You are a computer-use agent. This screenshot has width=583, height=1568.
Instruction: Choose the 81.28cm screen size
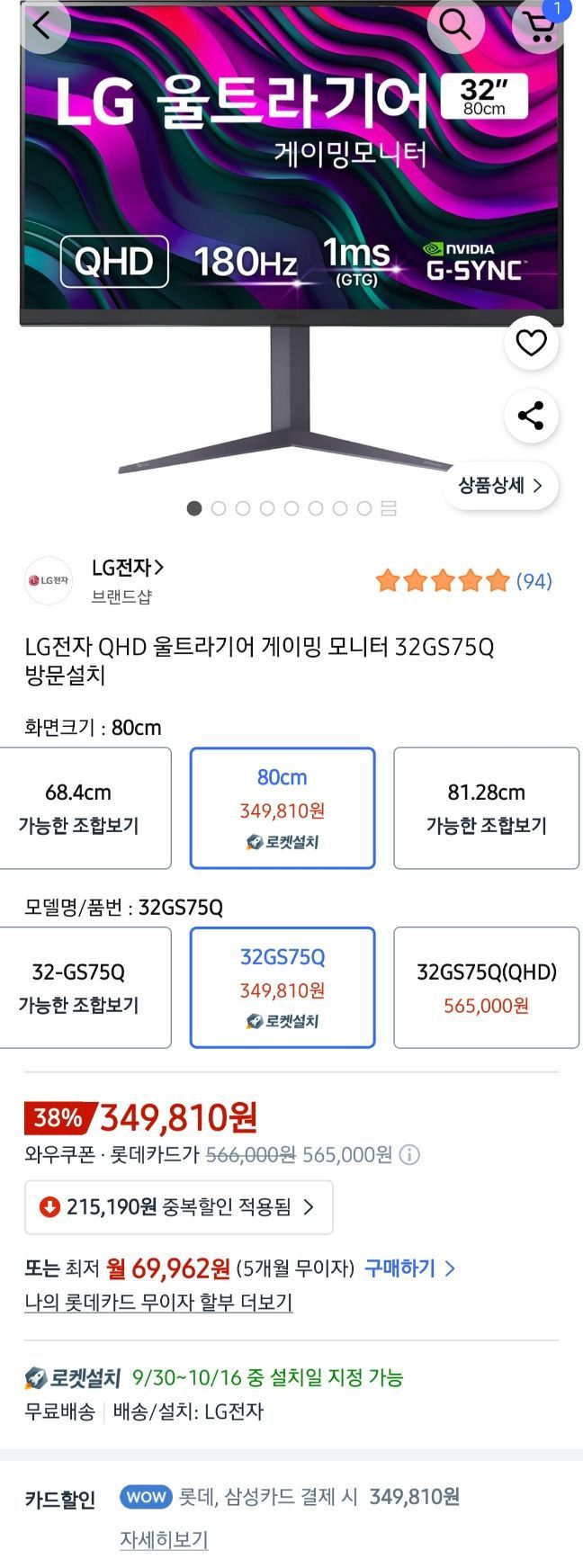coord(486,808)
